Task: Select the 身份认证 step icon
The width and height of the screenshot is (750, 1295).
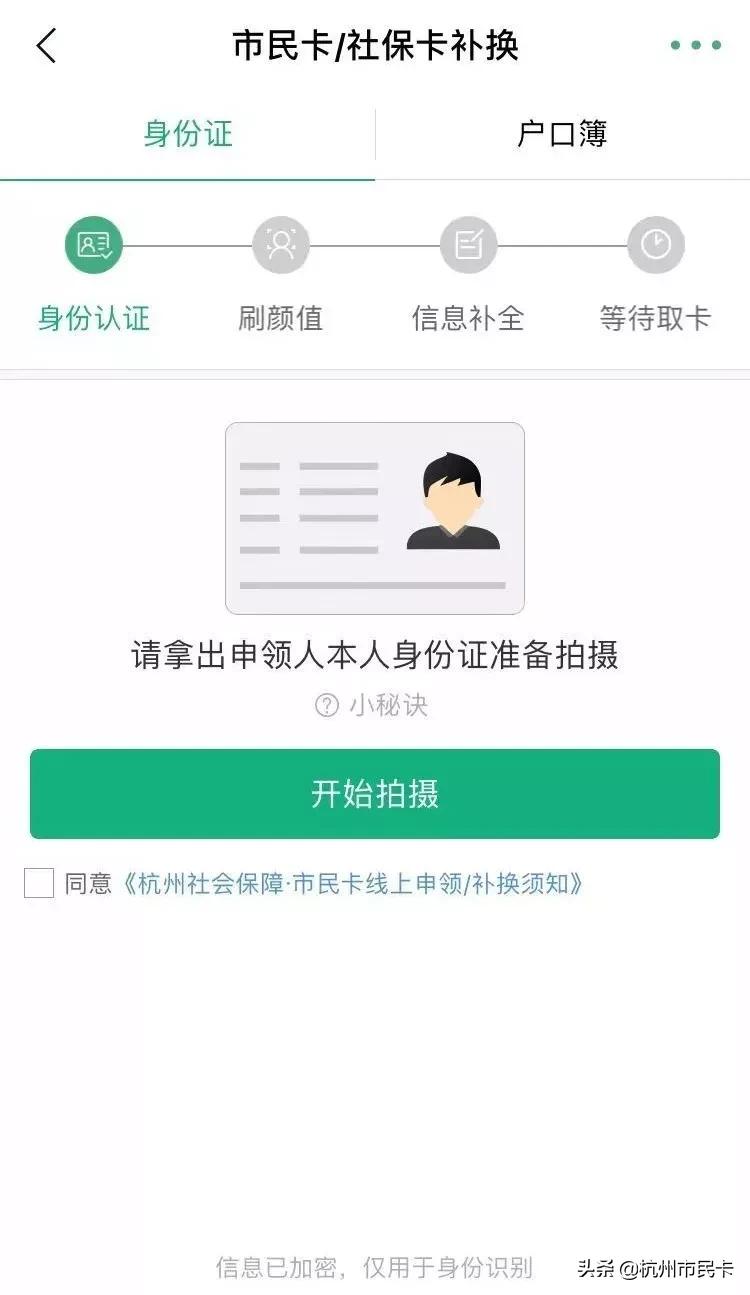Action: 94,244
